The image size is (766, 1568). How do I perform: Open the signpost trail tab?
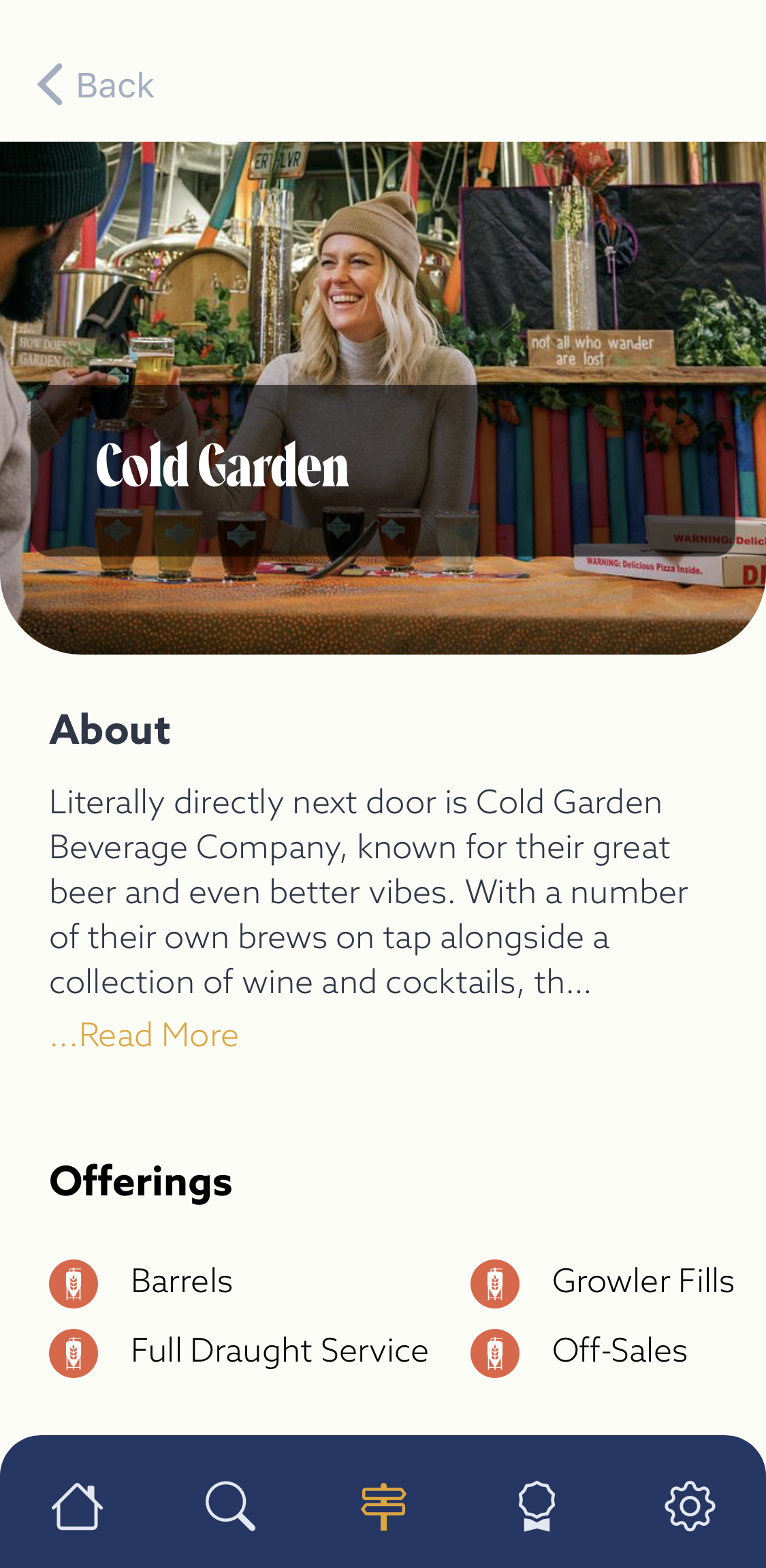[383, 1506]
